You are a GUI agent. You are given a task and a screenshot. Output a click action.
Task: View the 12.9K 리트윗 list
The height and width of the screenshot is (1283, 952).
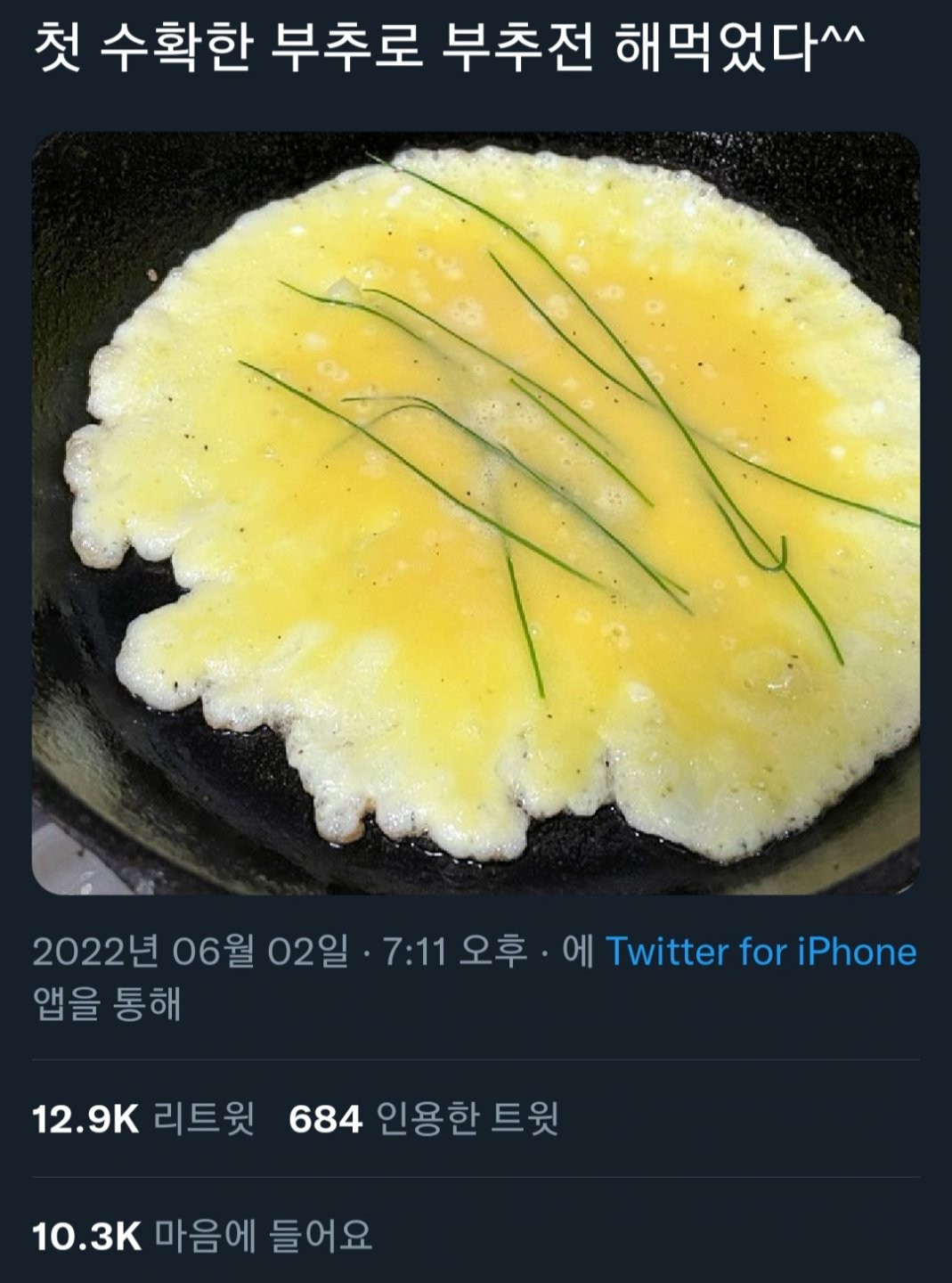pyautogui.click(x=143, y=1119)
